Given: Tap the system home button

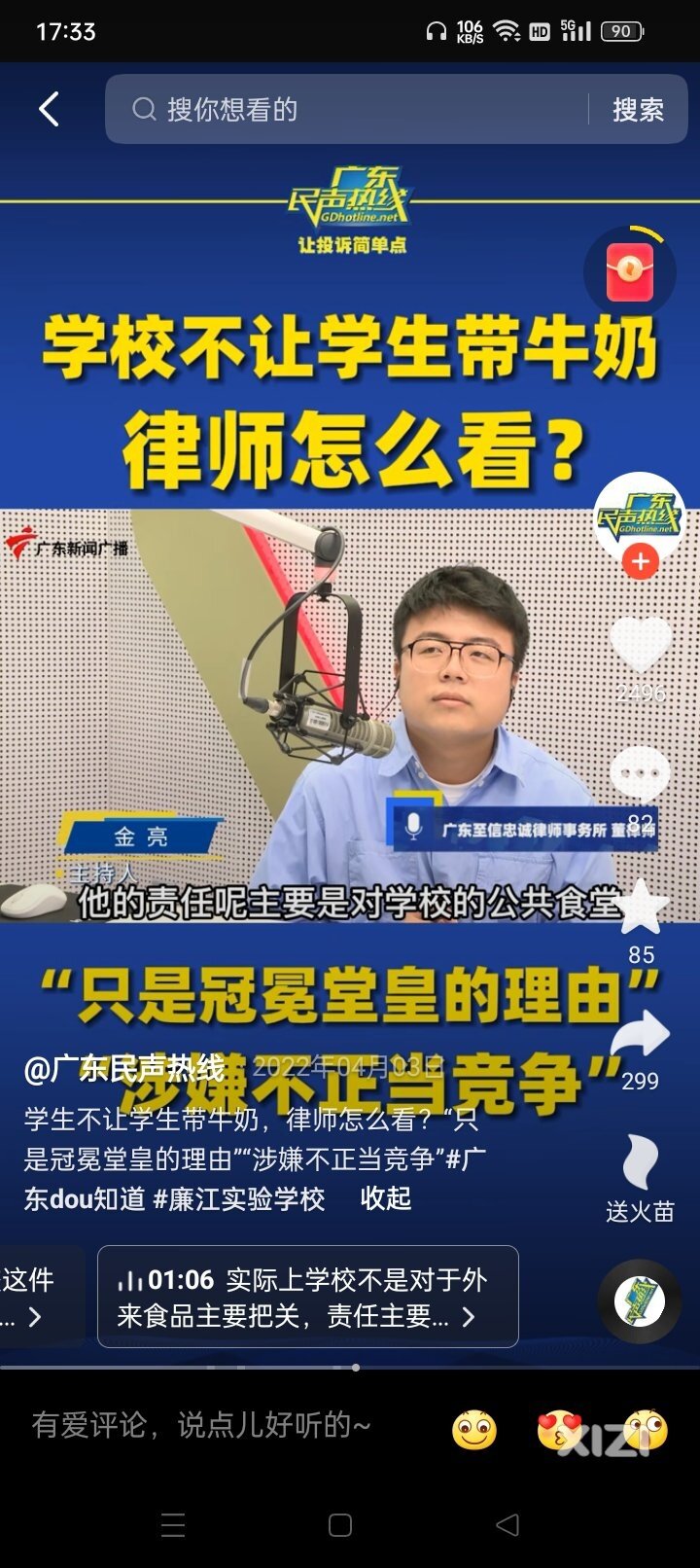Looking at the screenshot, I should click(340, 1525).
